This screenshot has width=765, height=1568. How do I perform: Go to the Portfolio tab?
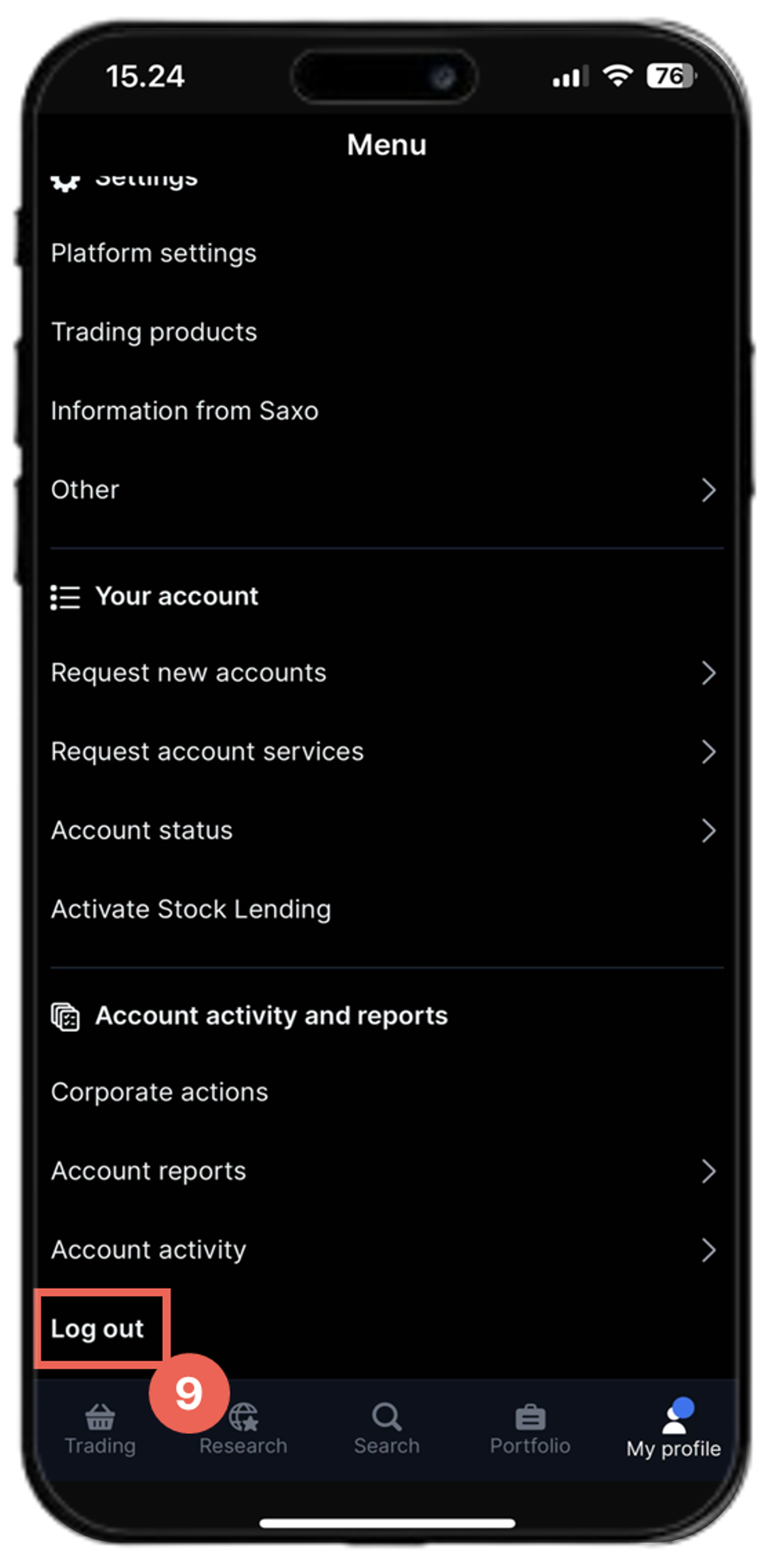pyautogui.click(x=530, y=1429)
